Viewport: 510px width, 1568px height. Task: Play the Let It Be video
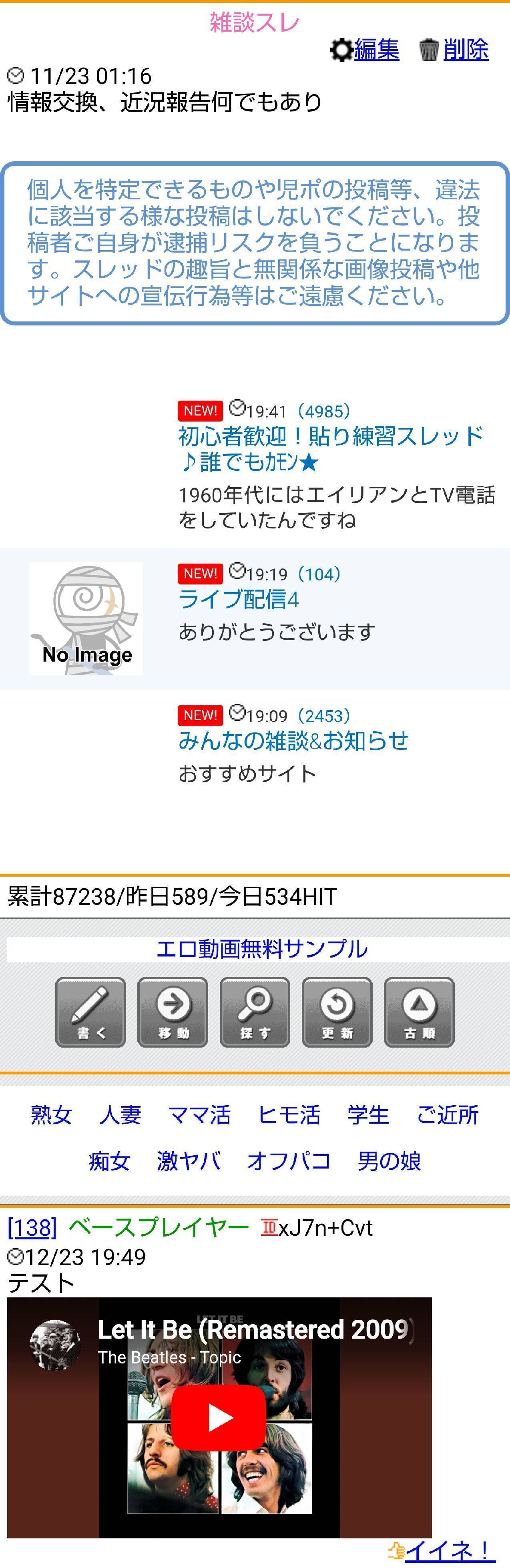219,1417
